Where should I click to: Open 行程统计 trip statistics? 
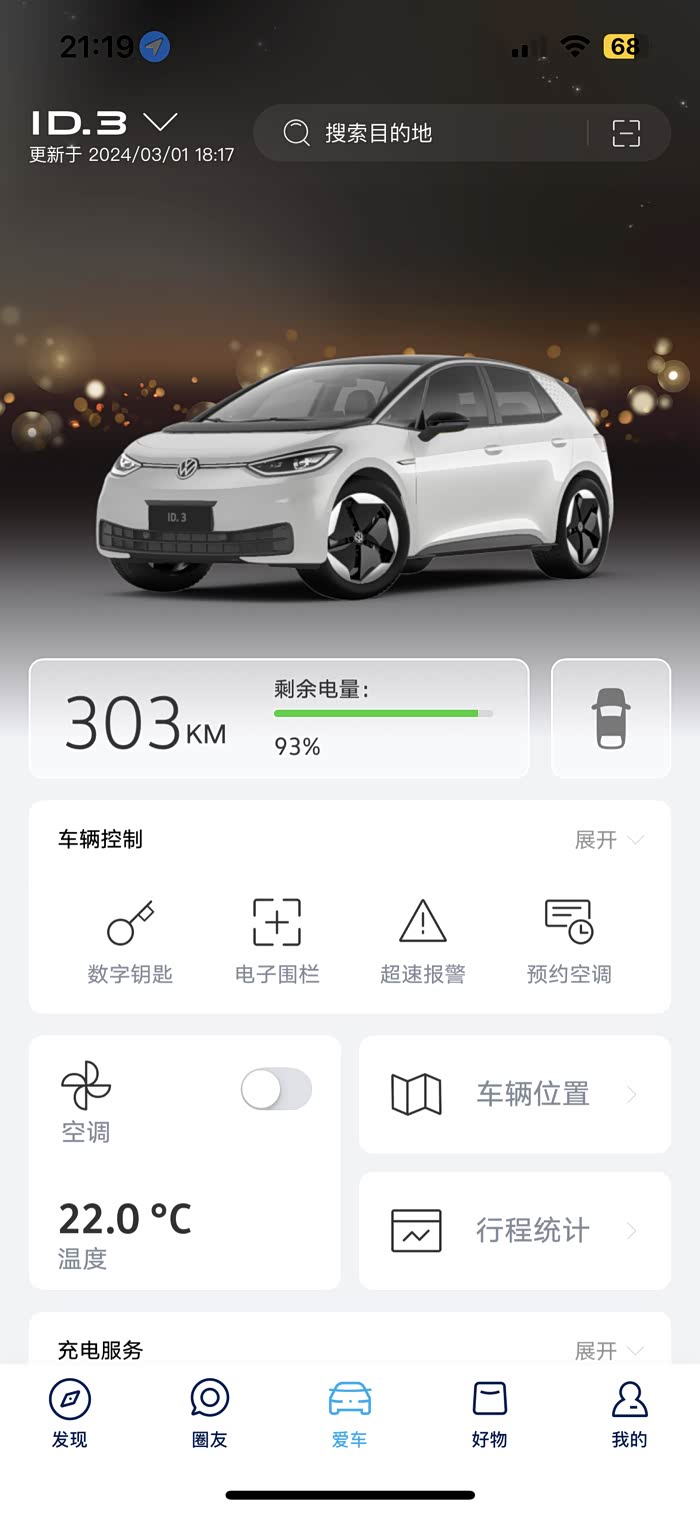[x=514, y=1230]
